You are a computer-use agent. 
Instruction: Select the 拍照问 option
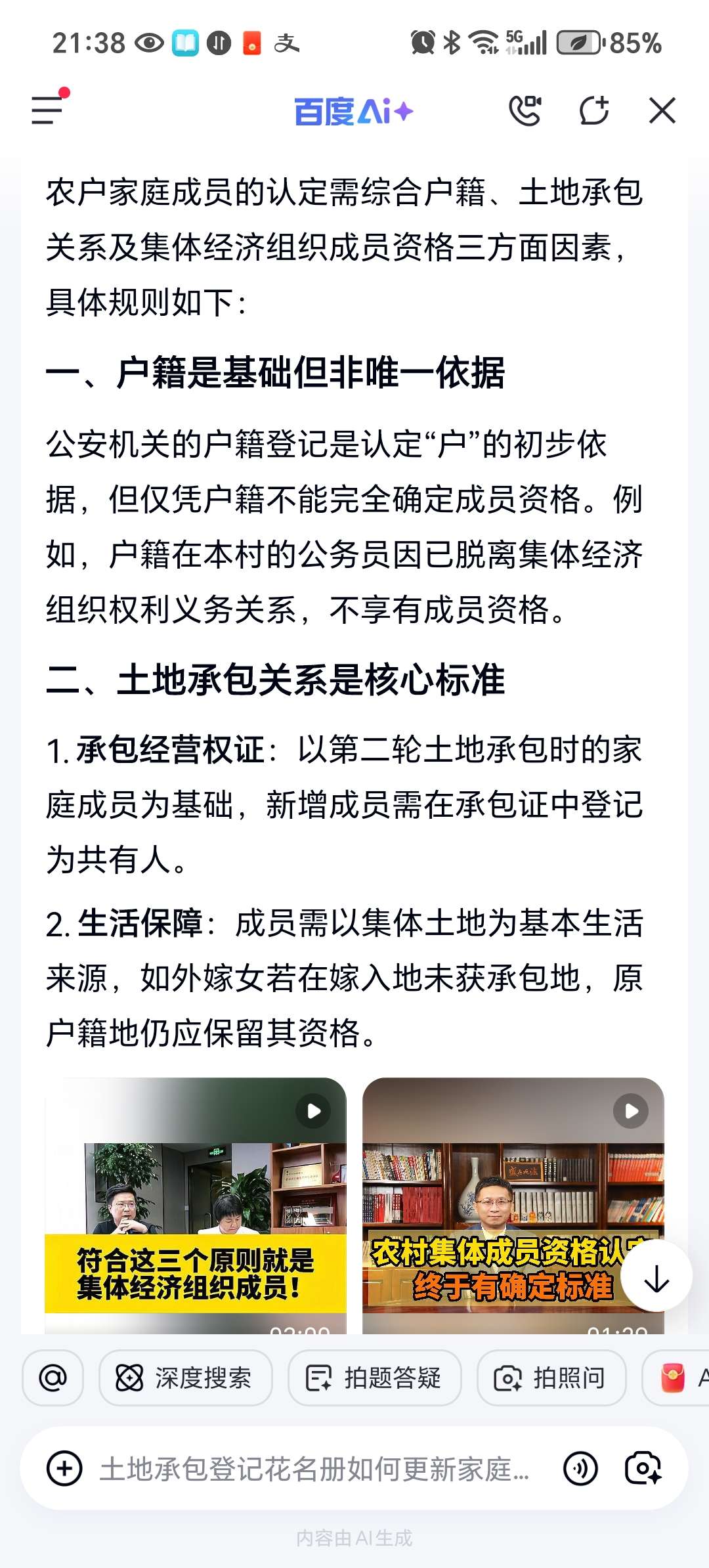pyautogui.click(x=551, y=1378)
